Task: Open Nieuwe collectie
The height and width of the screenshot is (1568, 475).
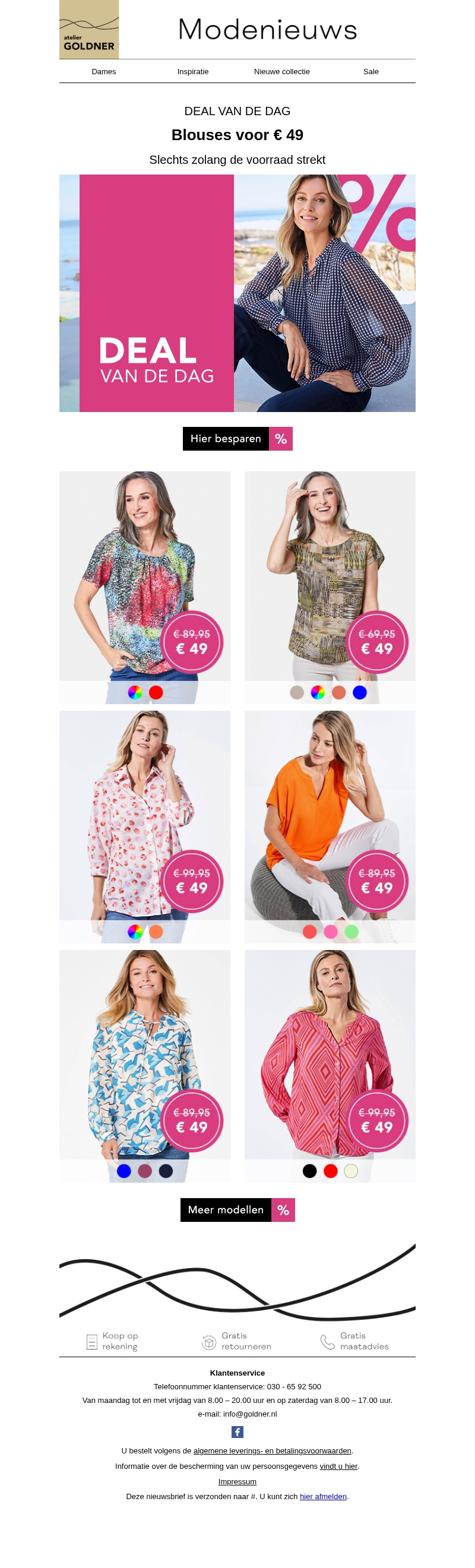Action: point(281,72)
